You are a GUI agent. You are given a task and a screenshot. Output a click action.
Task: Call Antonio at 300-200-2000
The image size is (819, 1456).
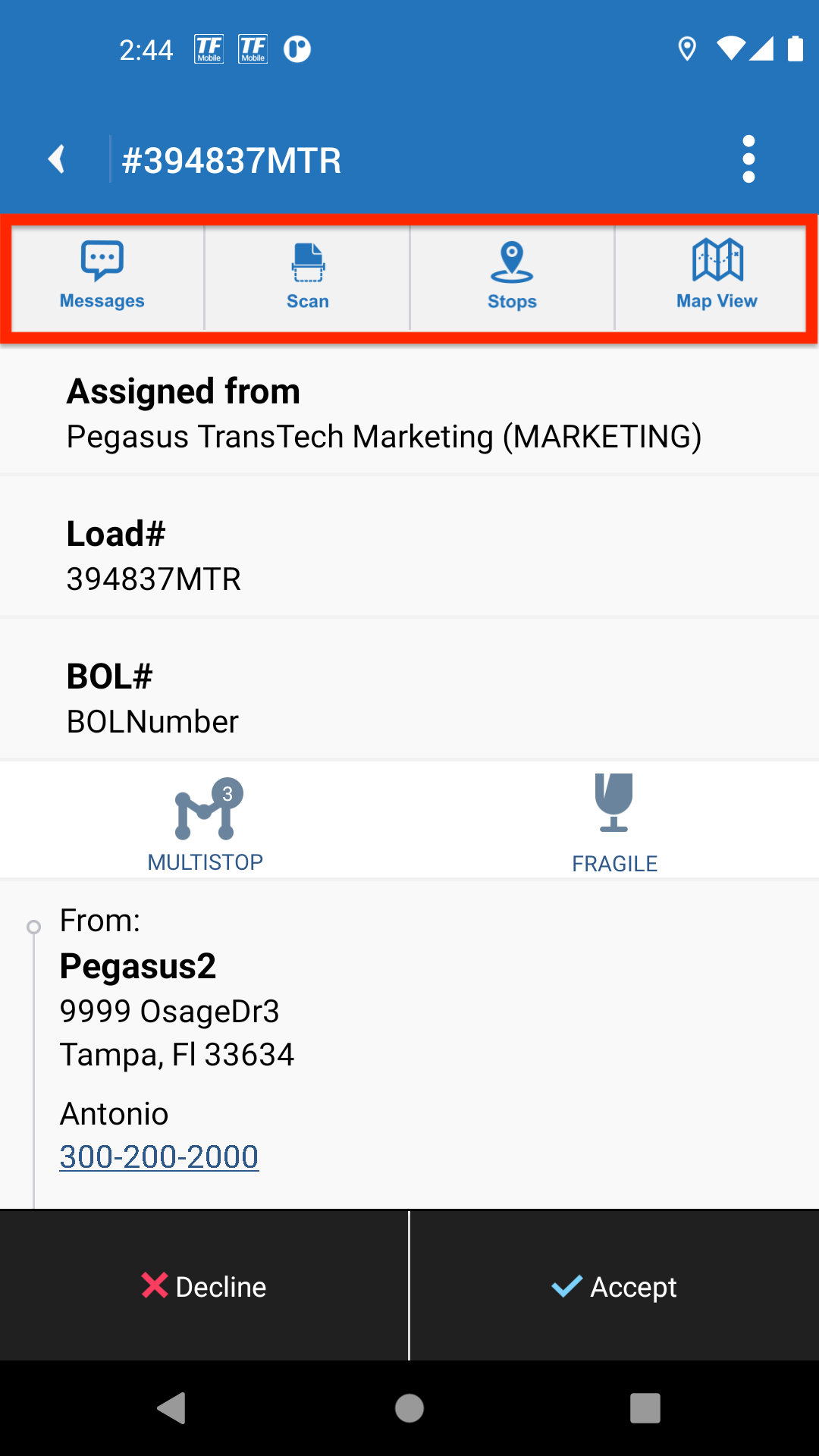[x=159, y=1156]
